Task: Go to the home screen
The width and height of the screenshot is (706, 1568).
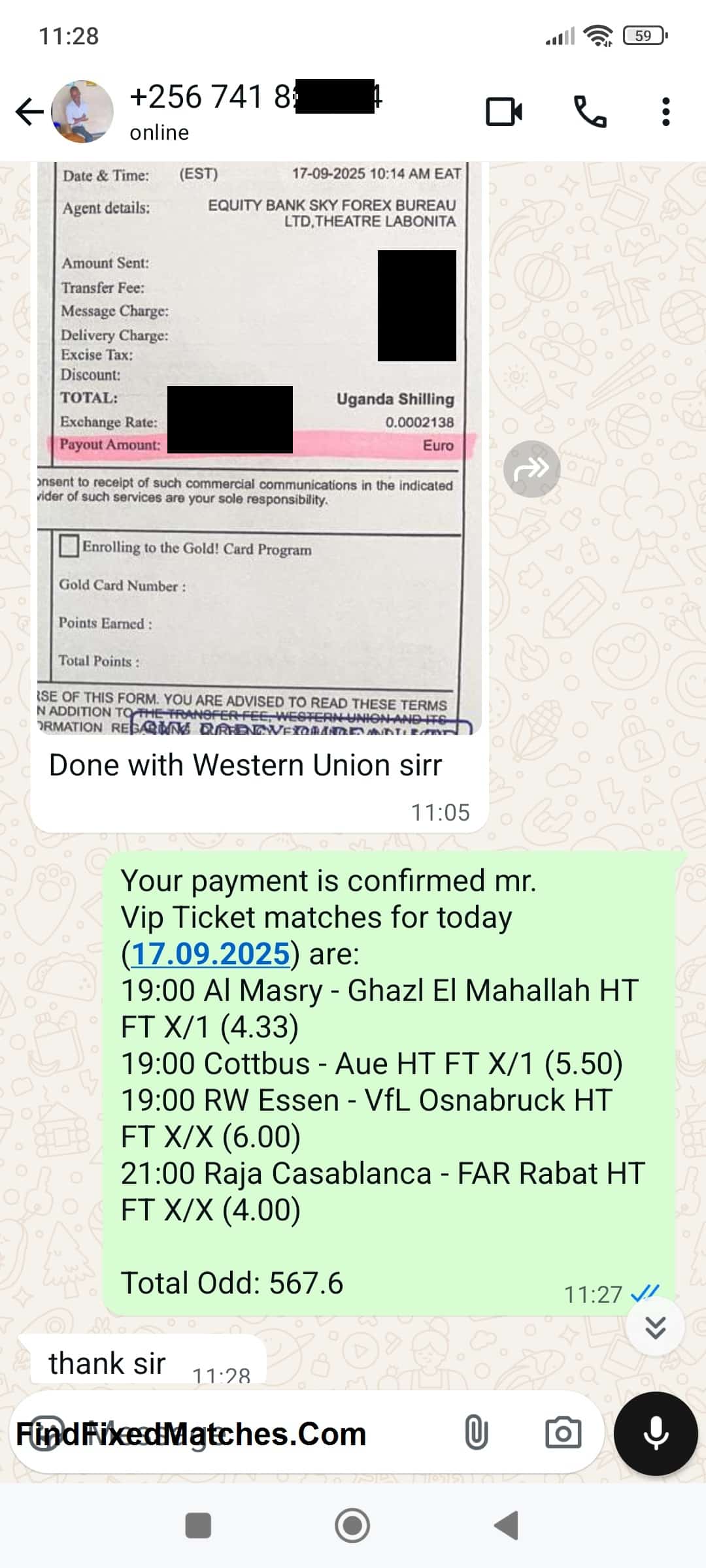Action: [352, 1526]
